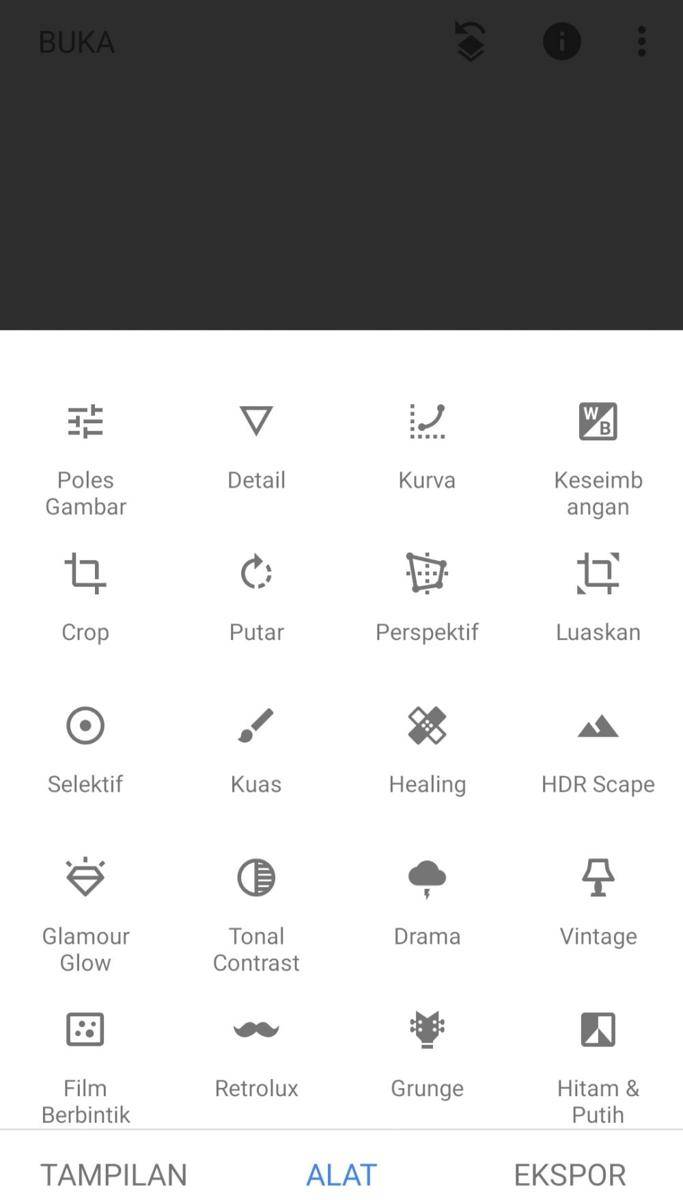Open the Poles Gambar tool
The width and height of the screenshot is (683, 1200).
85,457
